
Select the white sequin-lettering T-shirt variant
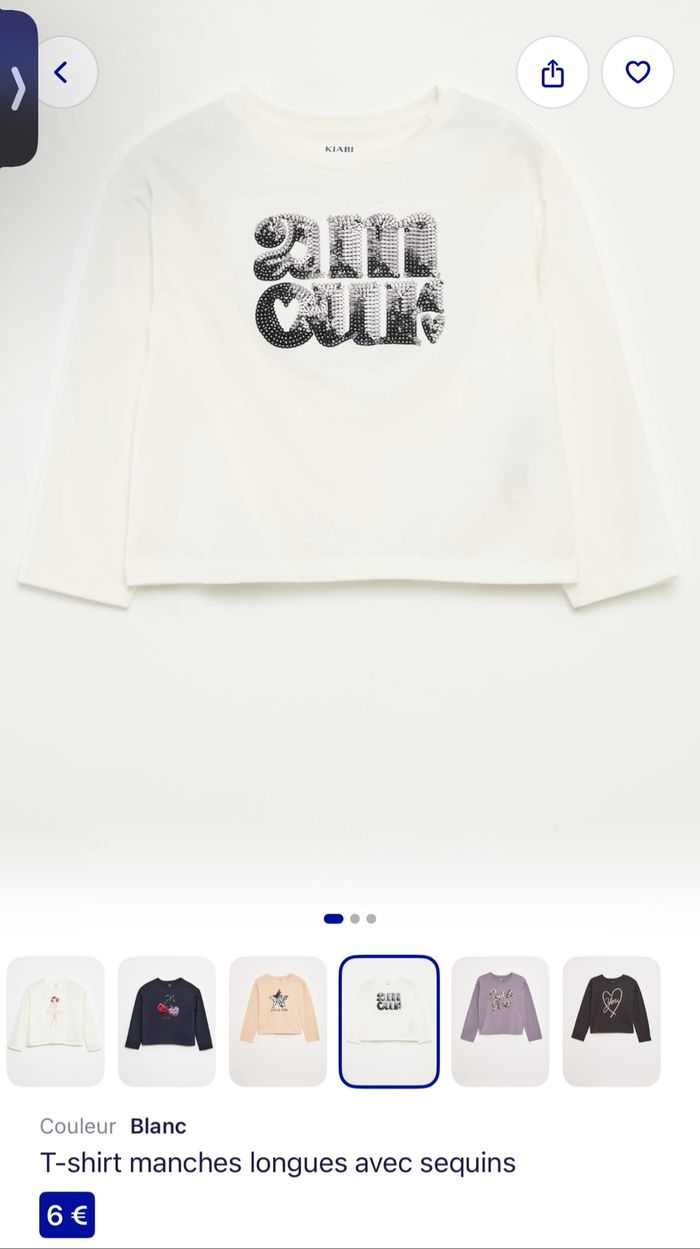pos(389,1021)
